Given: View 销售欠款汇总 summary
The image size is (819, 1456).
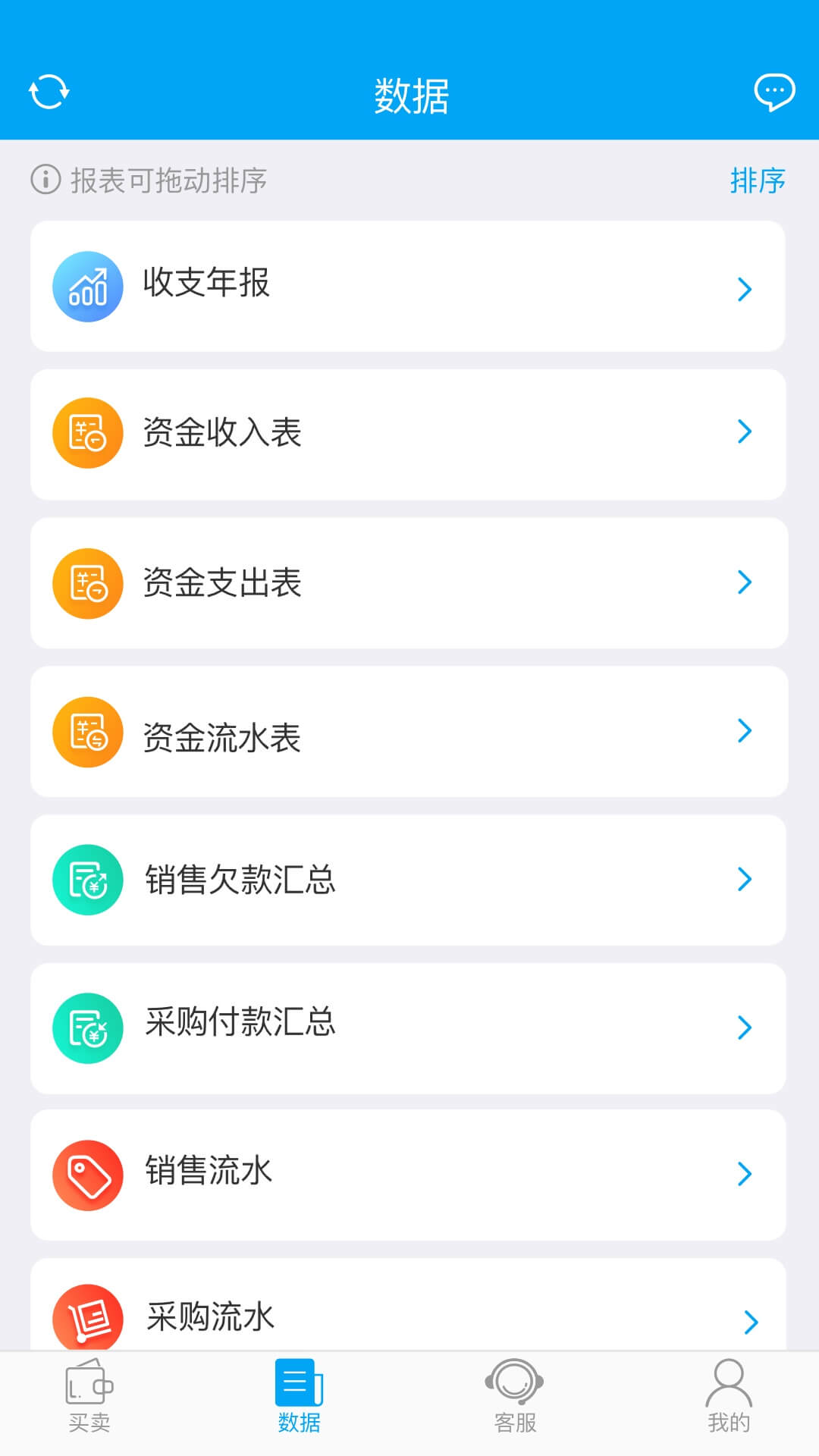Looking at the screenshot, I should pos(408,880).
